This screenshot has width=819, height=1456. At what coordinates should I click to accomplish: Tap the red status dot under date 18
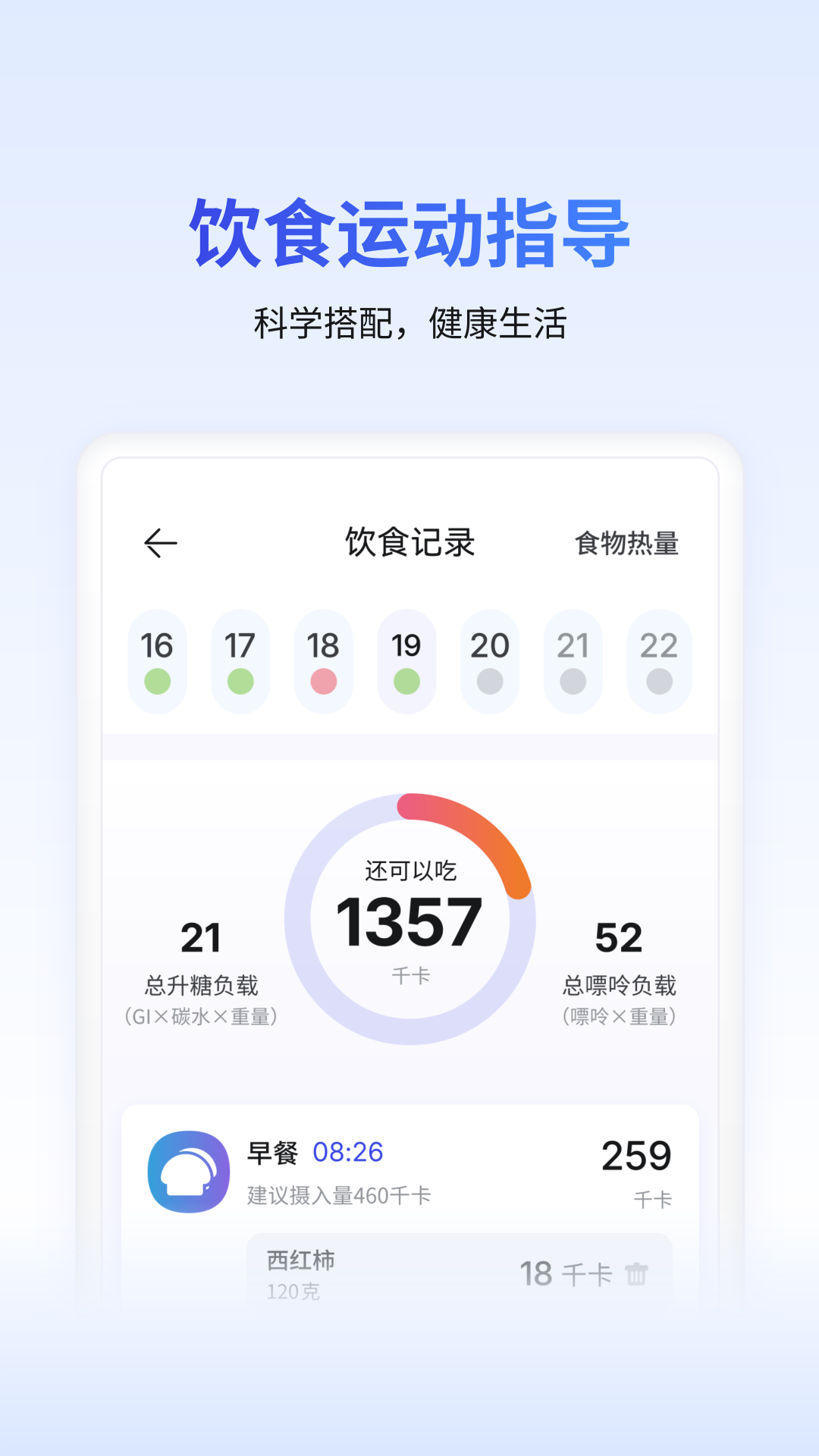click(x=324, y=682)
